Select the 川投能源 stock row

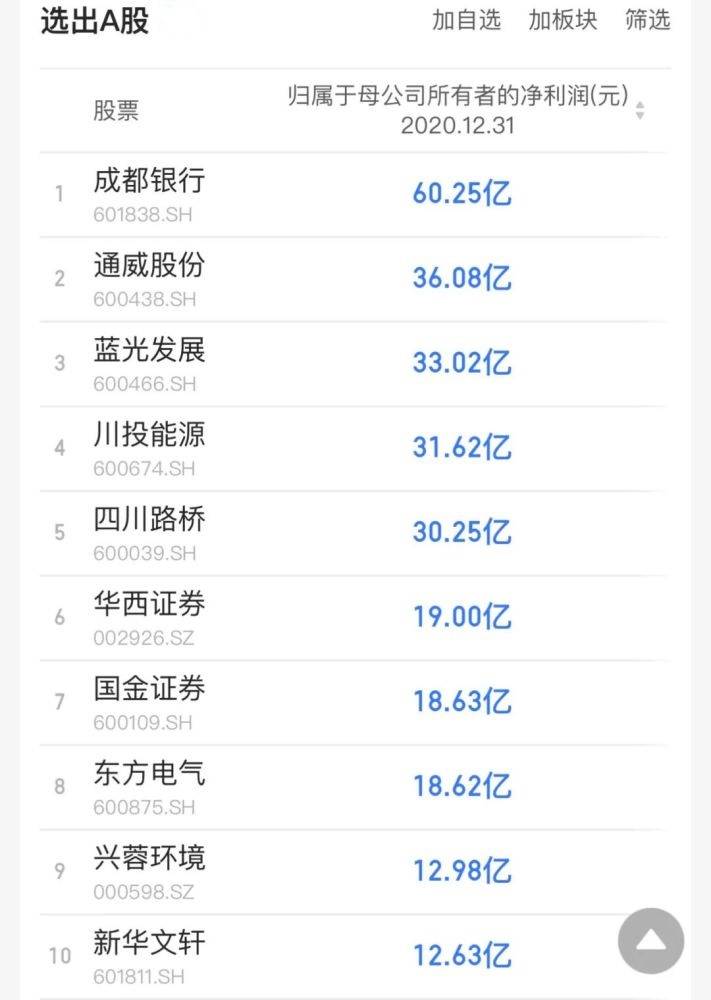point(149,435)
